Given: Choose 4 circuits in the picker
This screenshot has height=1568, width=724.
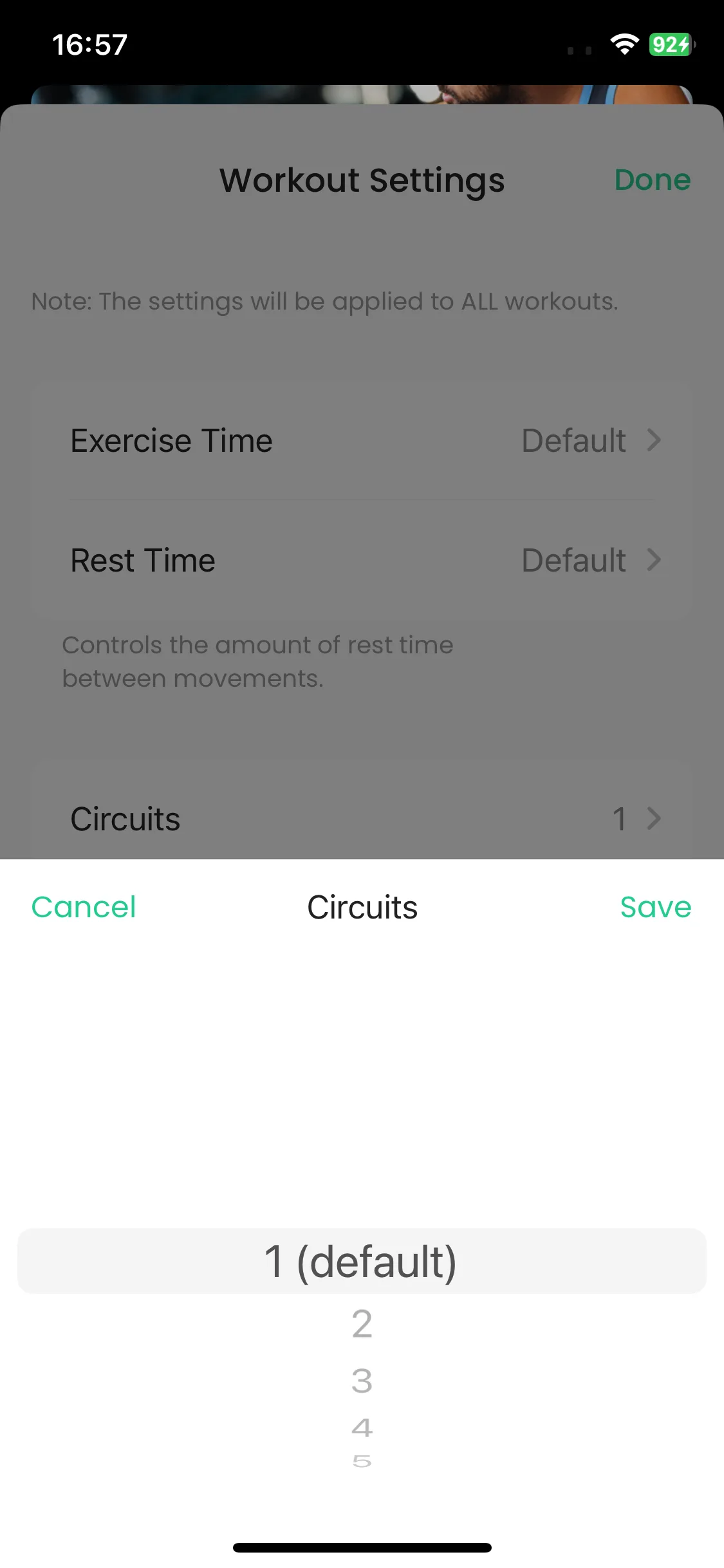Looking at the screenshot, I should [x=362, y=1428].
